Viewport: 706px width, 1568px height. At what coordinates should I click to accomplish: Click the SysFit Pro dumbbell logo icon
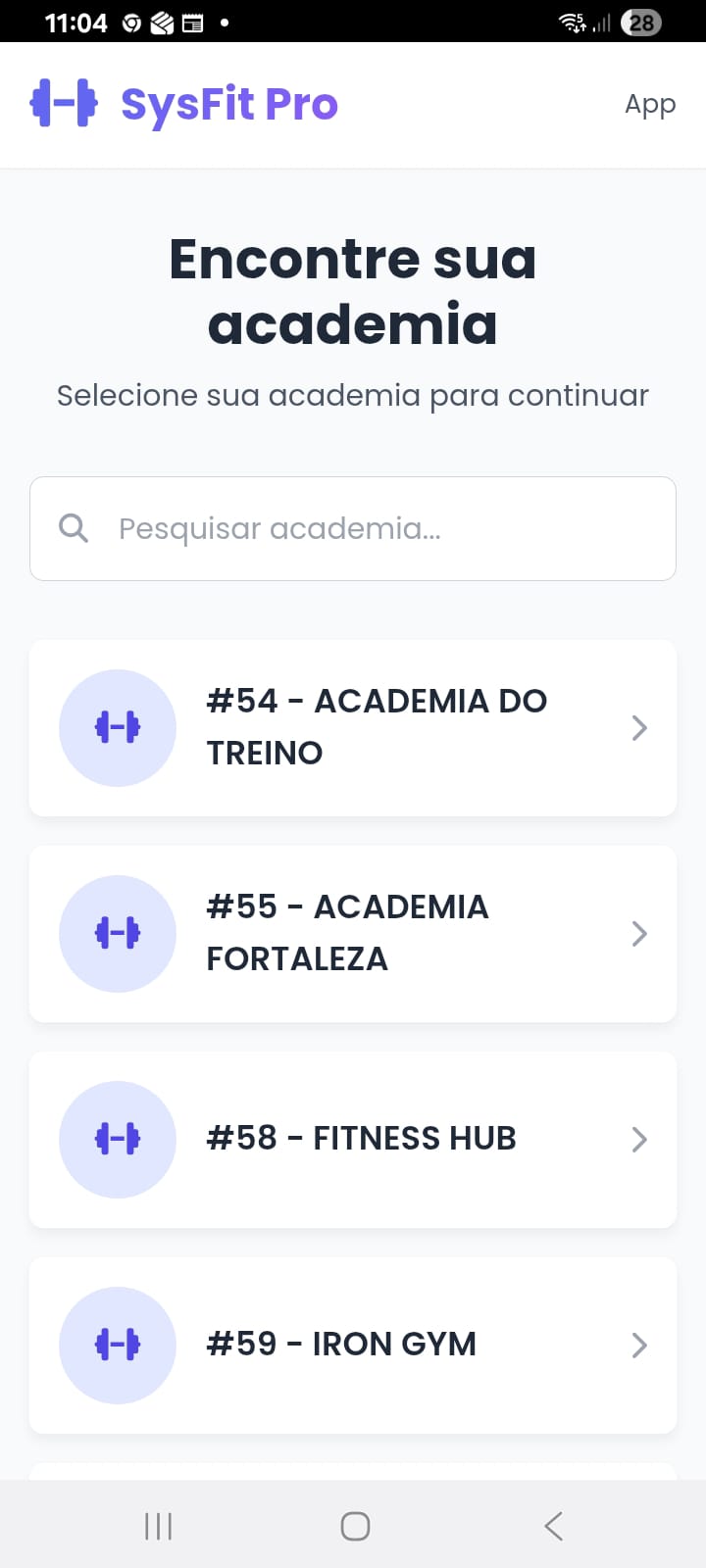[x=64, y=102]
